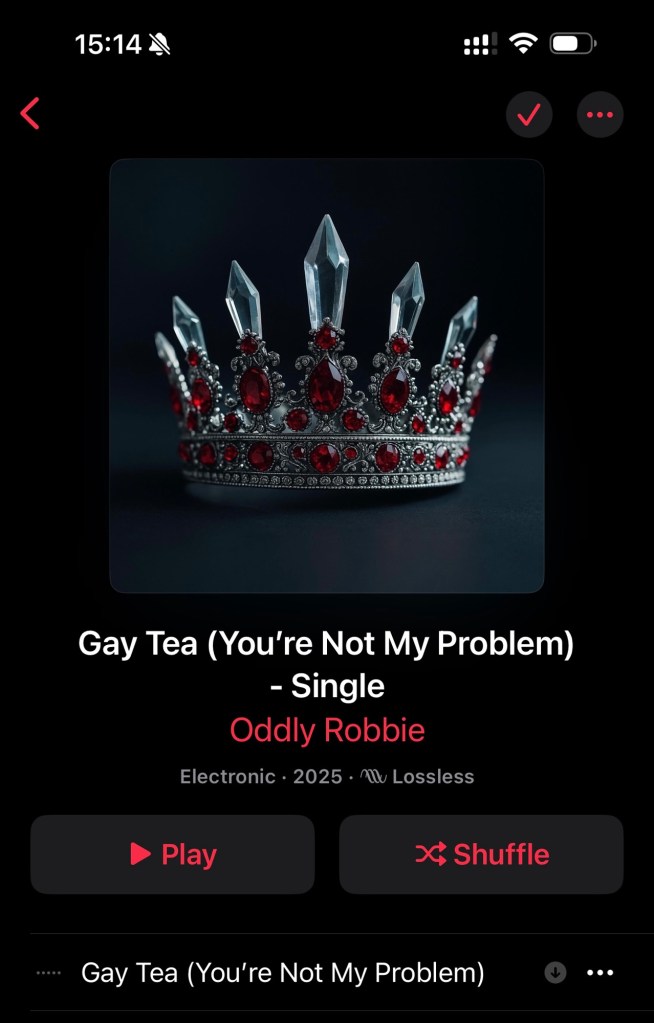
Task: Shuffle the album
Action: click(x=481, y=854)
